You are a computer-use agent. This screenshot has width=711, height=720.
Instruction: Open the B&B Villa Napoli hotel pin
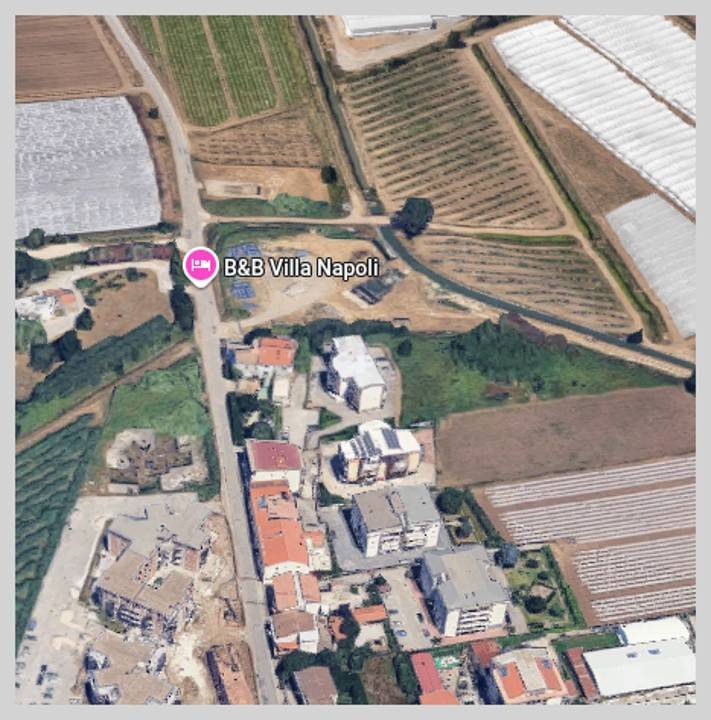click(201, 265)
